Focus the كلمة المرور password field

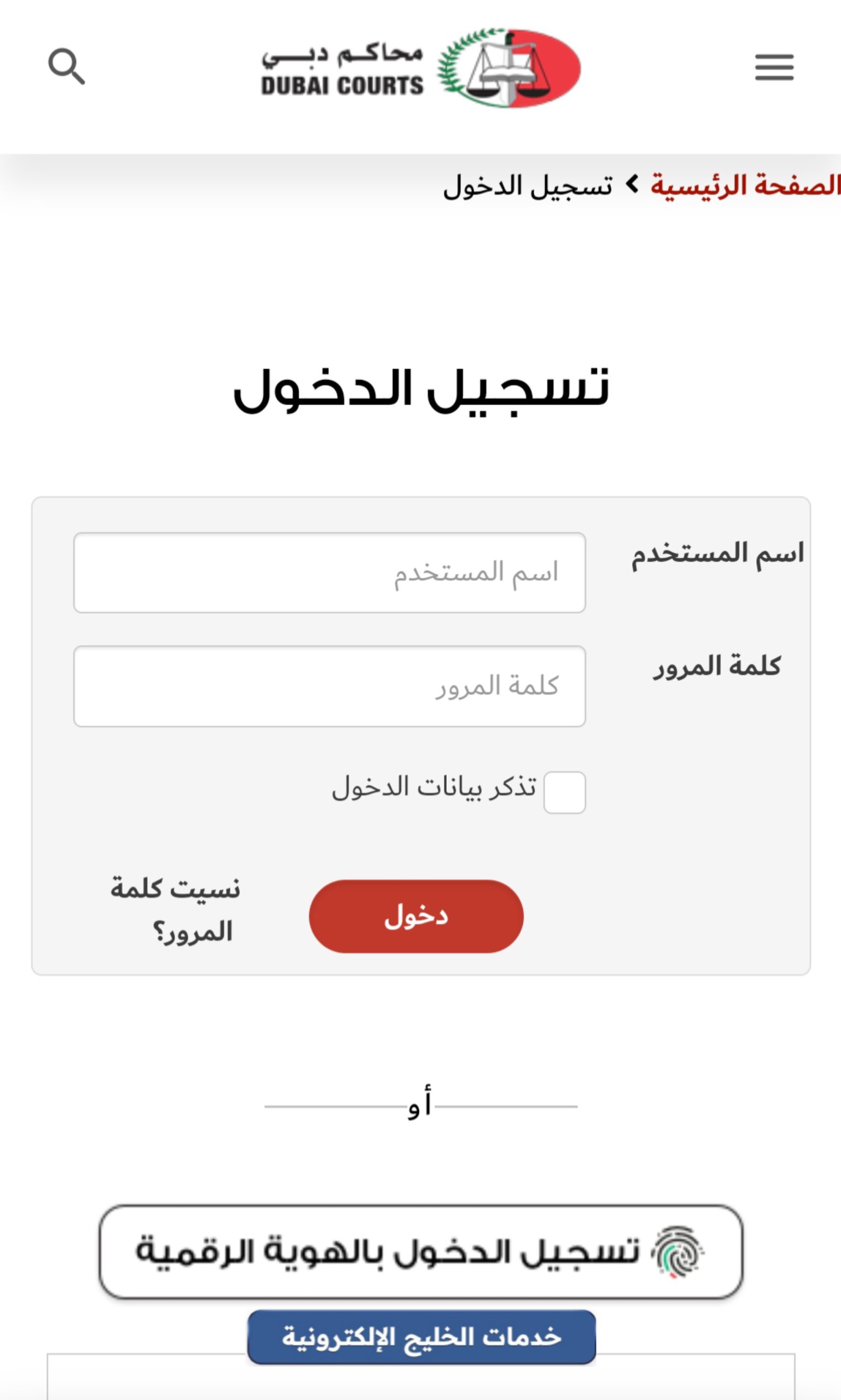point(329,686)
